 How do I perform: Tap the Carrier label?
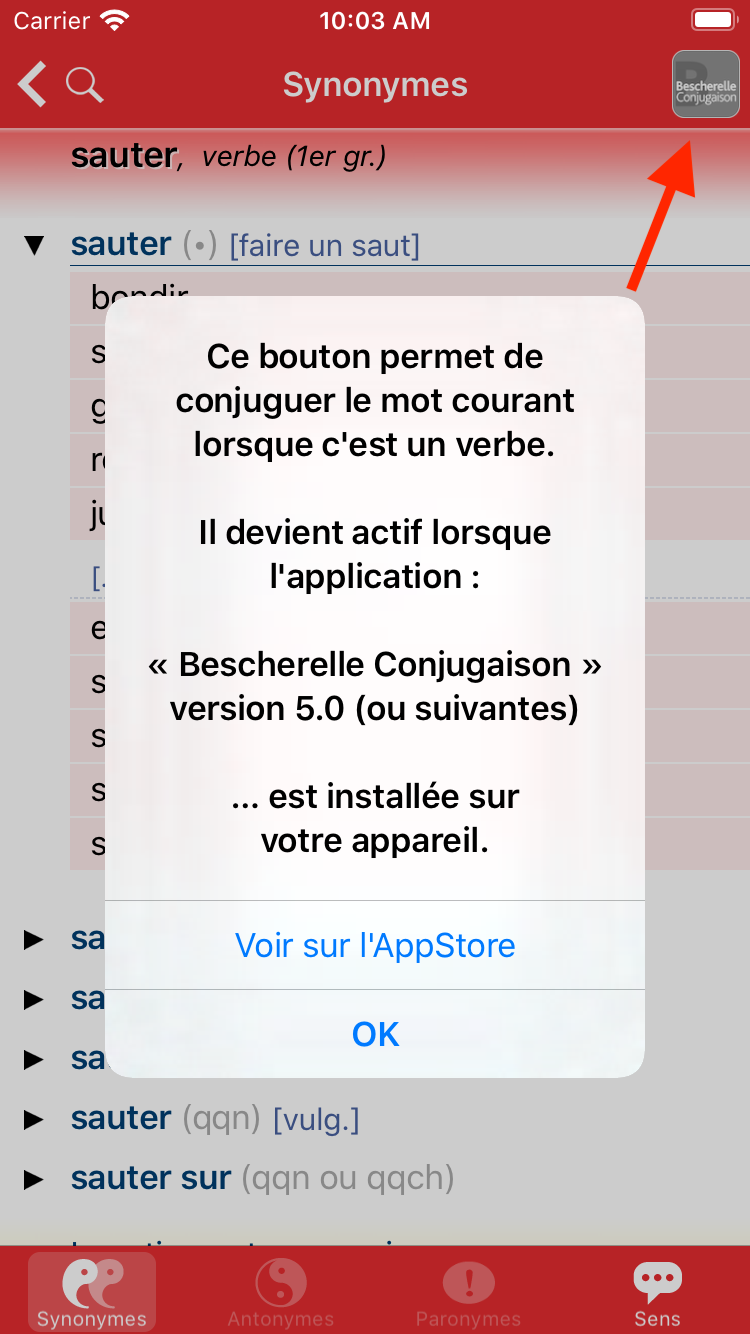pyautogui.click(x=40, y=18)
